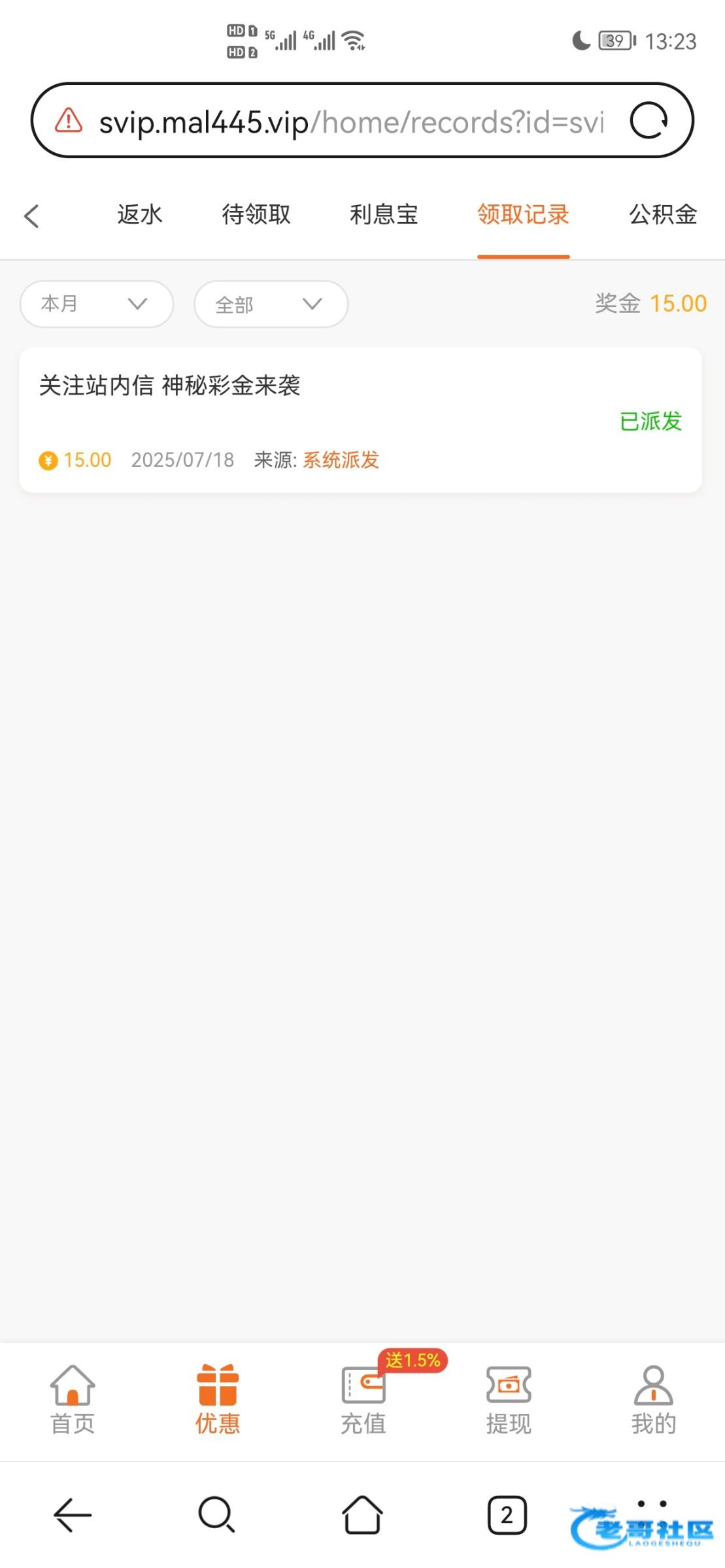Reload the page with the refresh icon

point(648,121)
